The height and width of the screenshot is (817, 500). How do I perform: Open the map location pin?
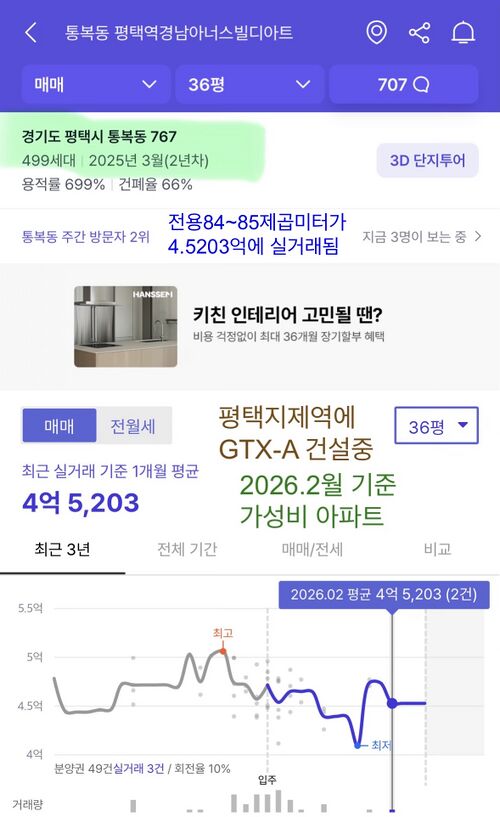click(376, 33)
